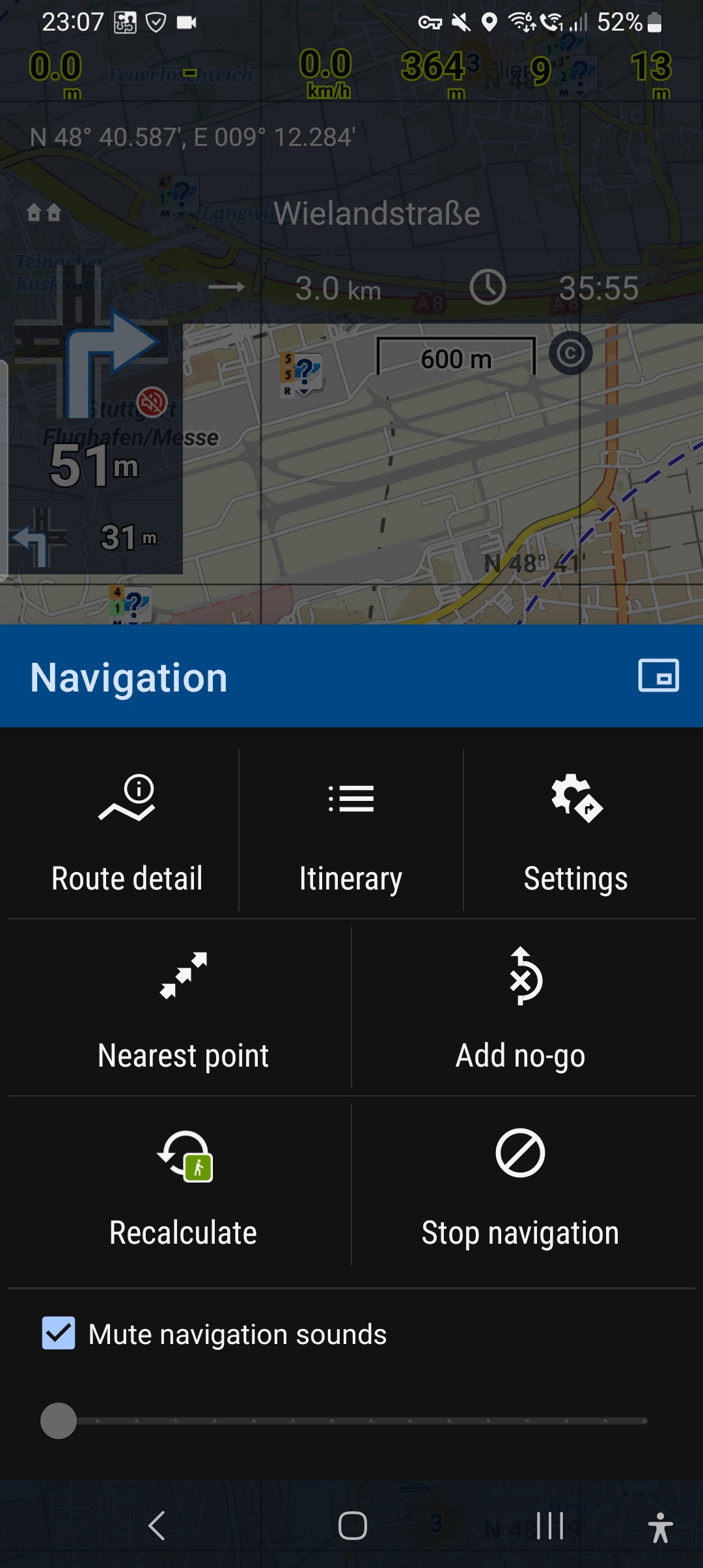Toggle the panel layout icon beside Navigation

pos(658,675)
